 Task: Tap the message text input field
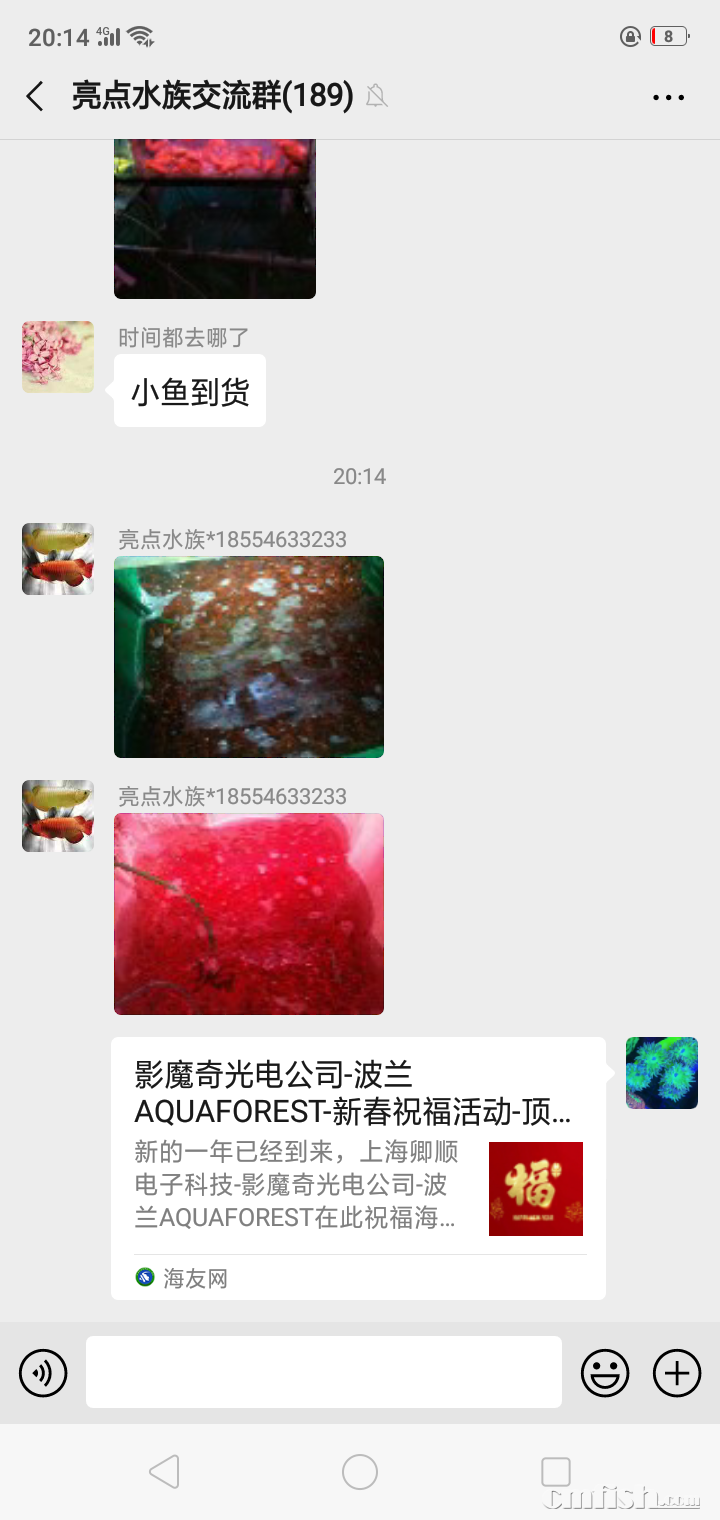[322, 1372]
